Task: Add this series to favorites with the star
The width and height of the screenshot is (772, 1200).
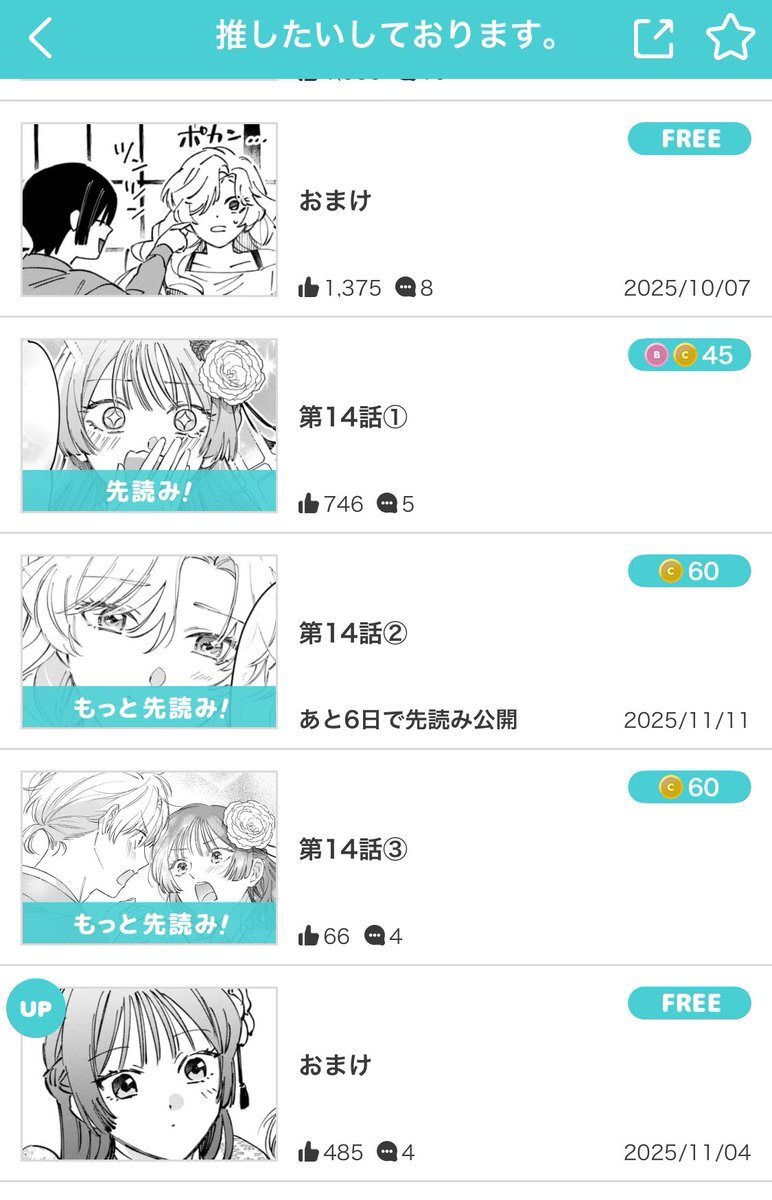Action: point(730,39)
